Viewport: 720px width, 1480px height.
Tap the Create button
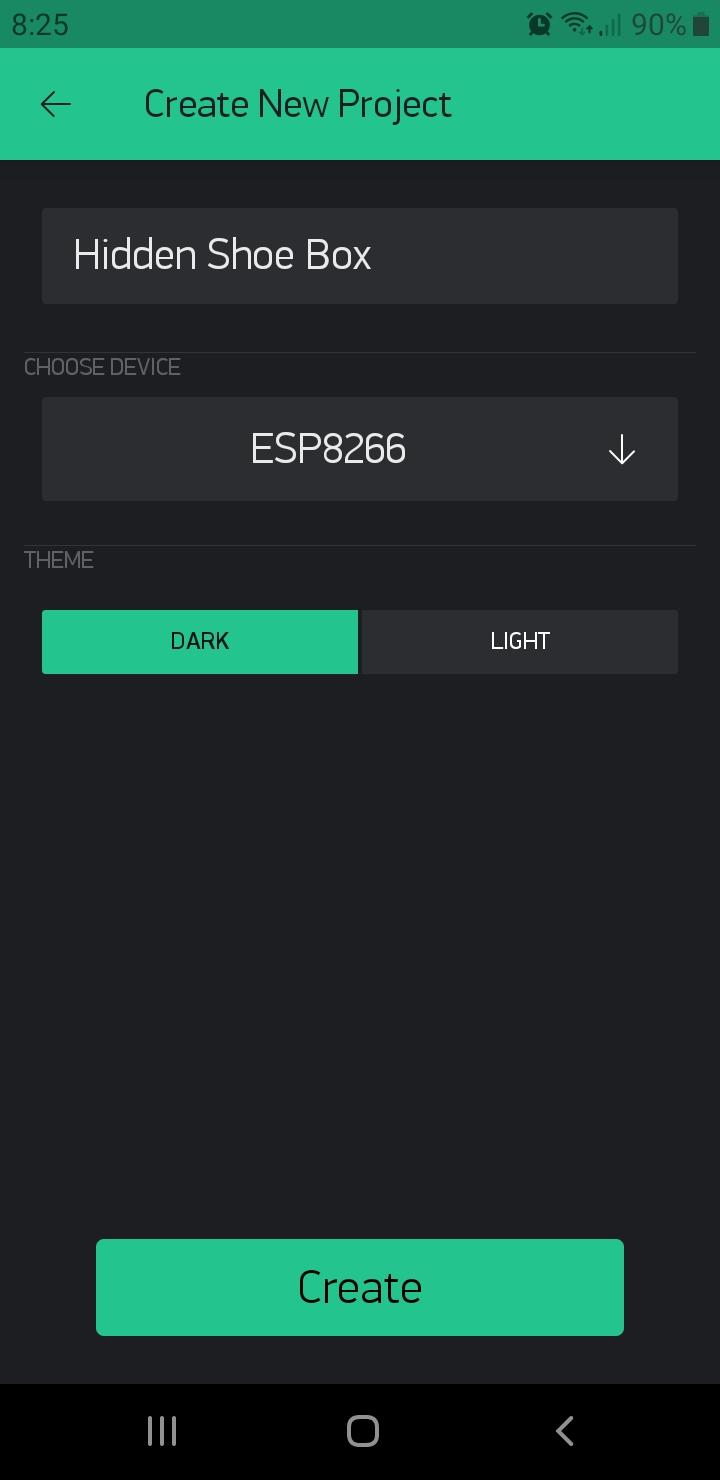[x=359, y=1287]
